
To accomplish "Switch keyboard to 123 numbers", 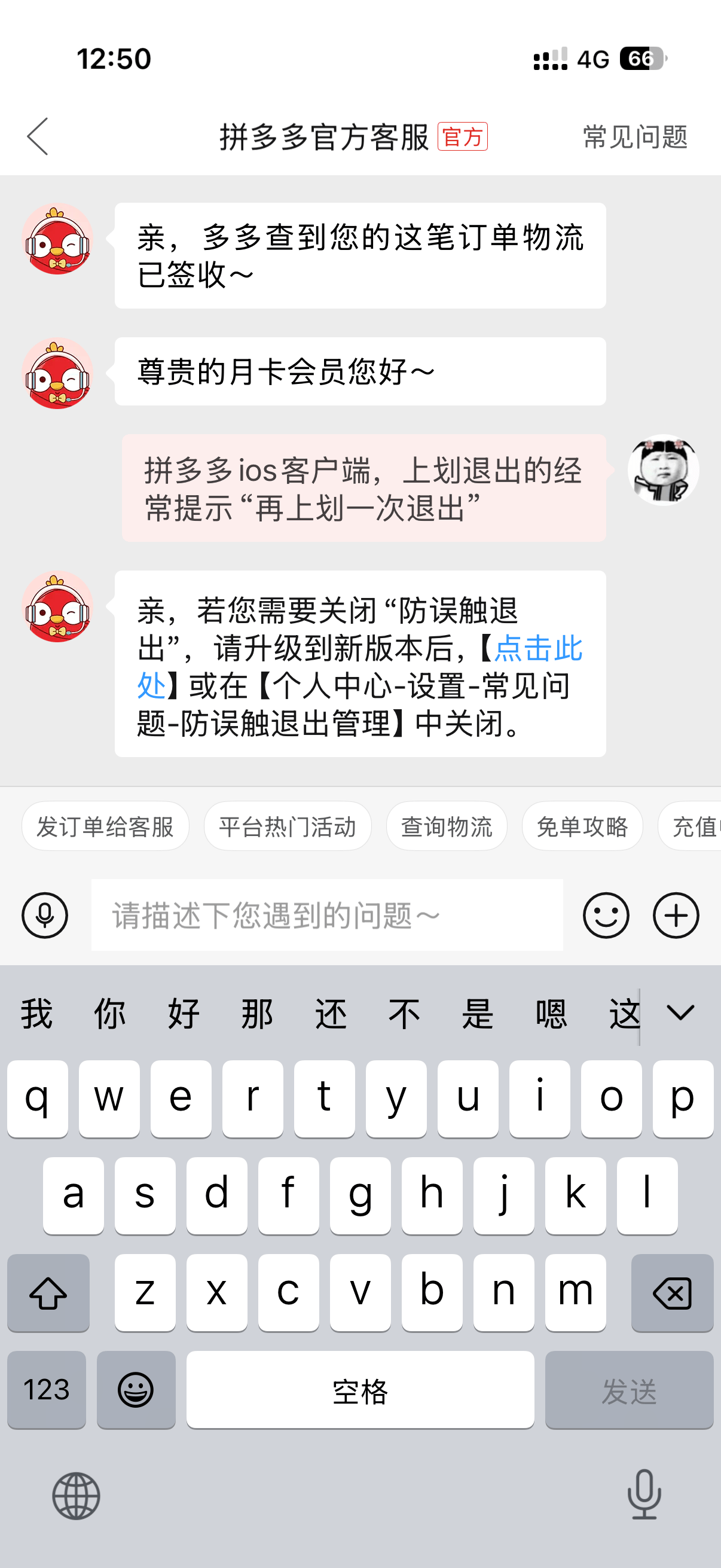I will 47,1389.
